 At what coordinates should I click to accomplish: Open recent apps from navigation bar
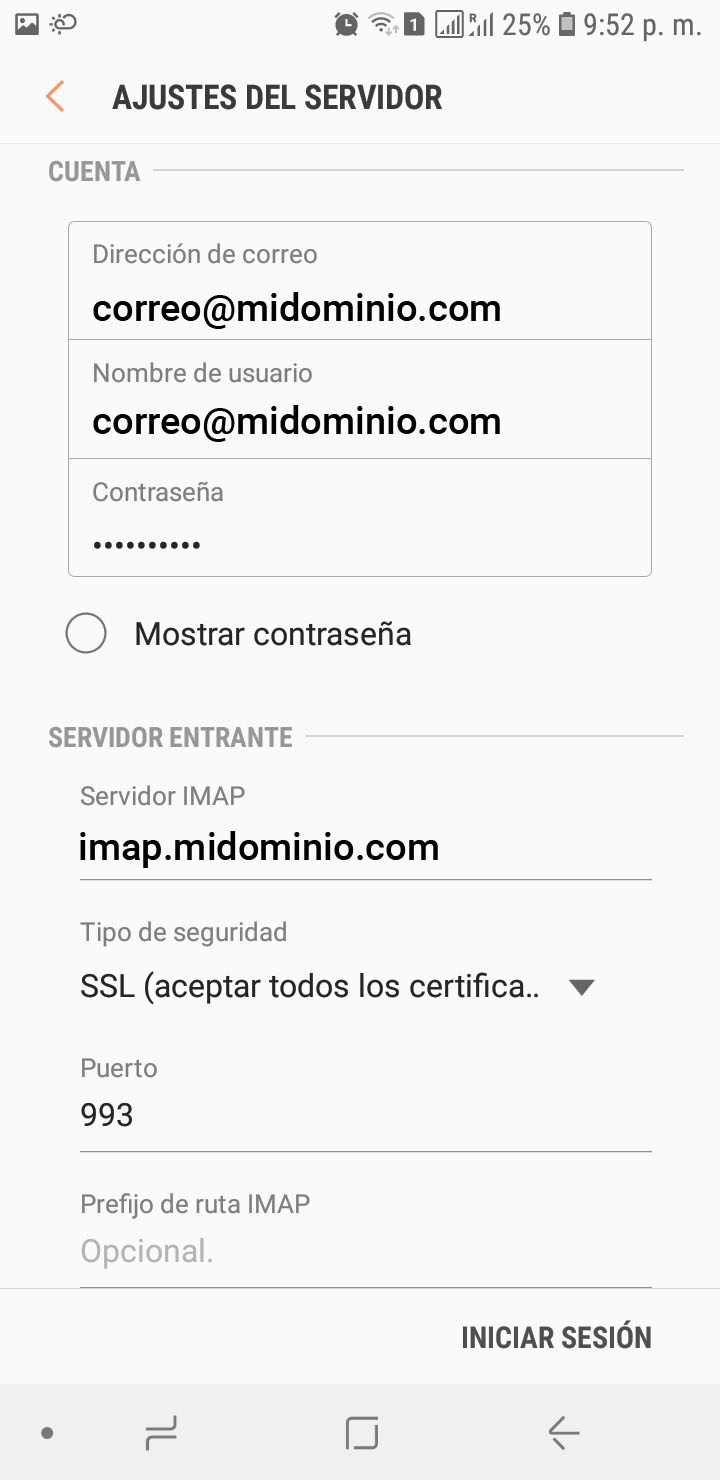click(x=161, y=1434)
